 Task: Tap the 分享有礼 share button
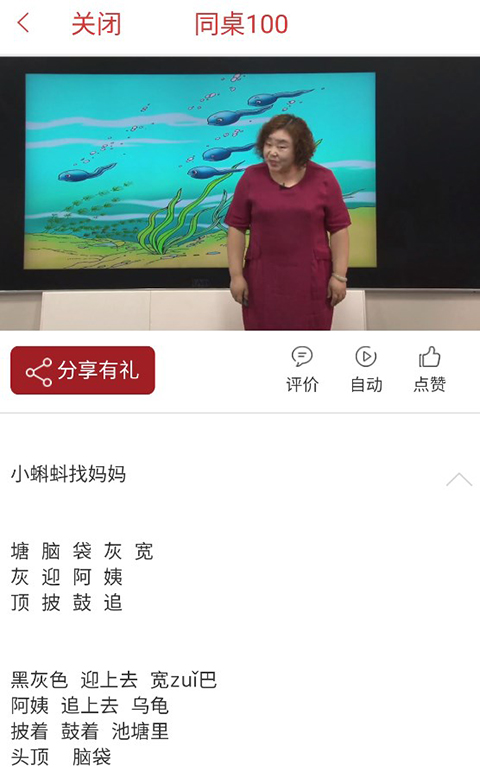83,370
